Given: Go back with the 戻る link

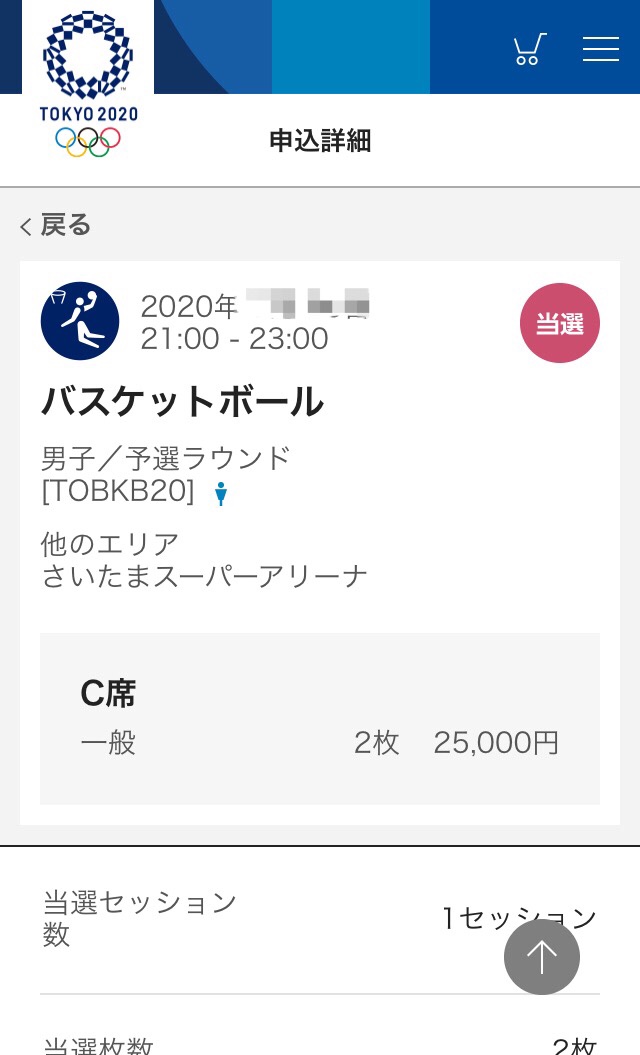Looking at the screenshot, I should click(56, 225).
